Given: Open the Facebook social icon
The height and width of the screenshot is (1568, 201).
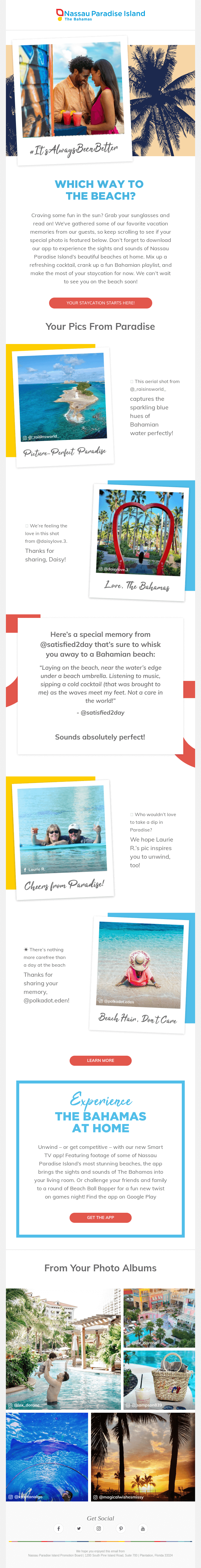Looking at the screenshot, I should coord(59,1528).
